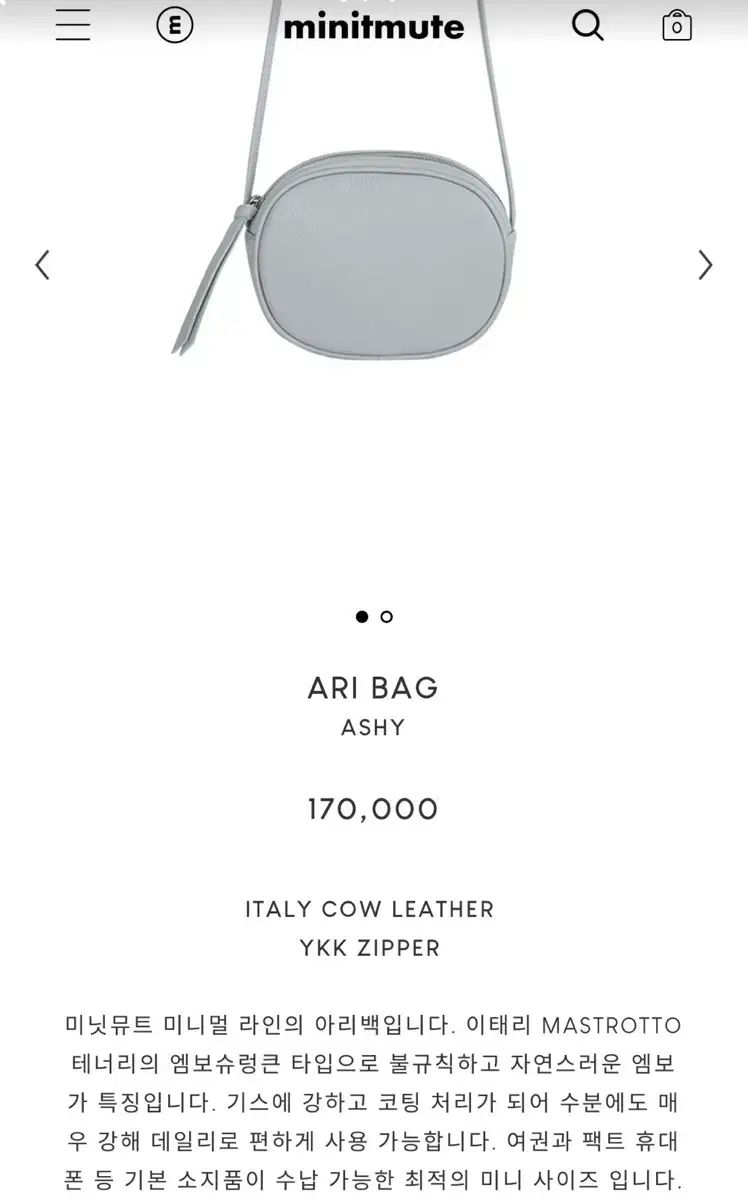
Task: View the shopping bag cart
Action: click(677, 25)
